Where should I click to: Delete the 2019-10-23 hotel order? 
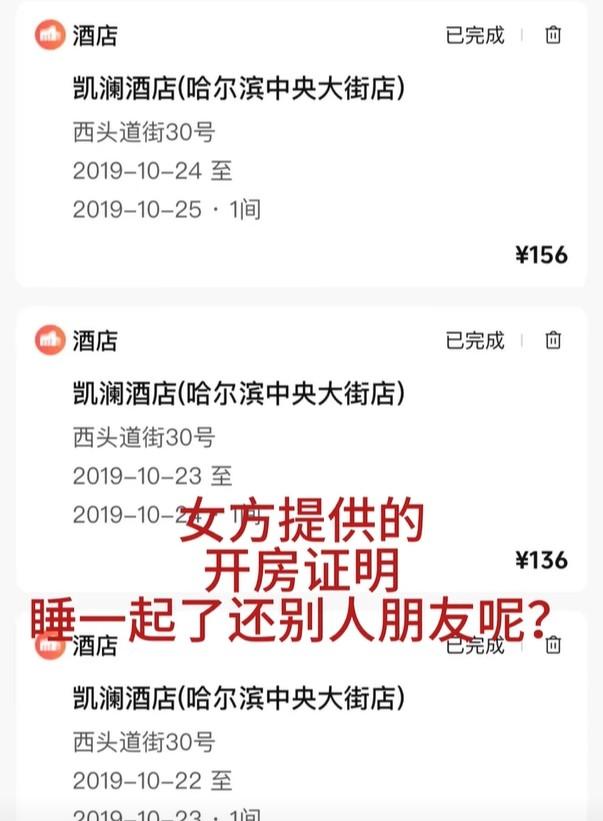click(x=553, y=340)
